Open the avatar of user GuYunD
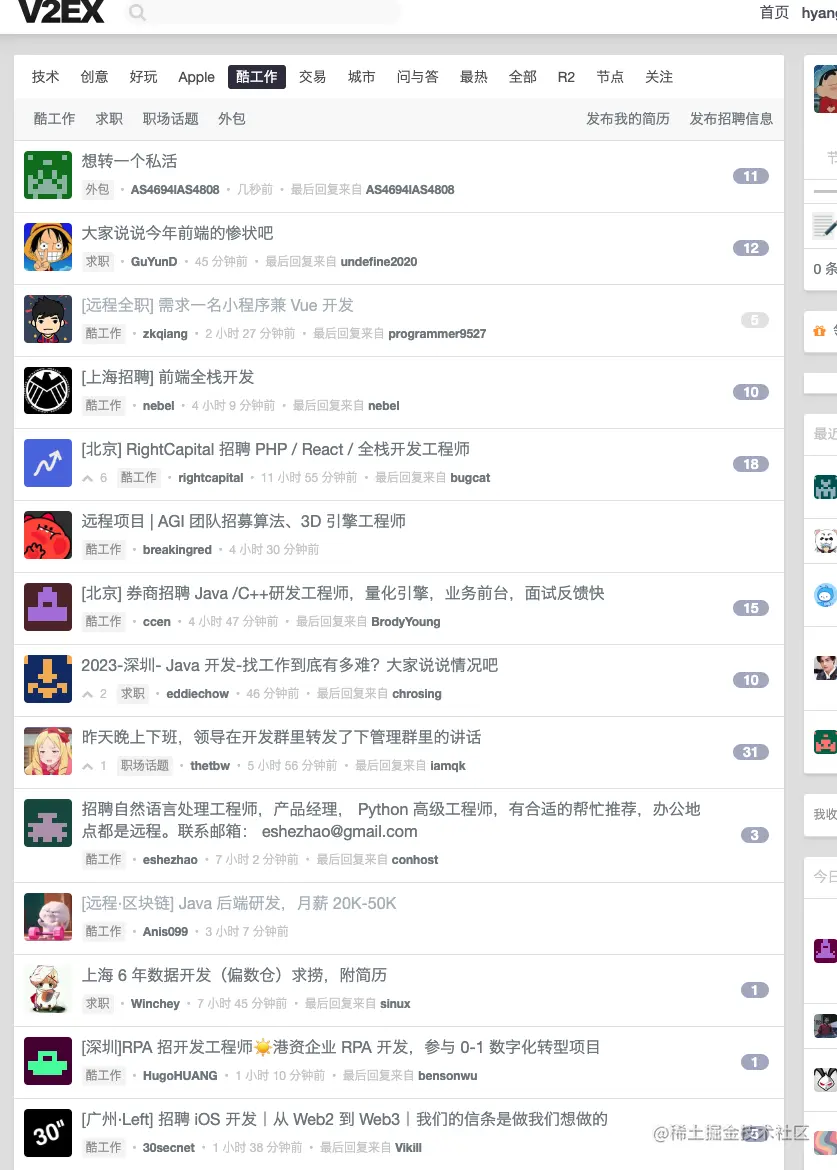837x1170 pixels. point(48,247)
